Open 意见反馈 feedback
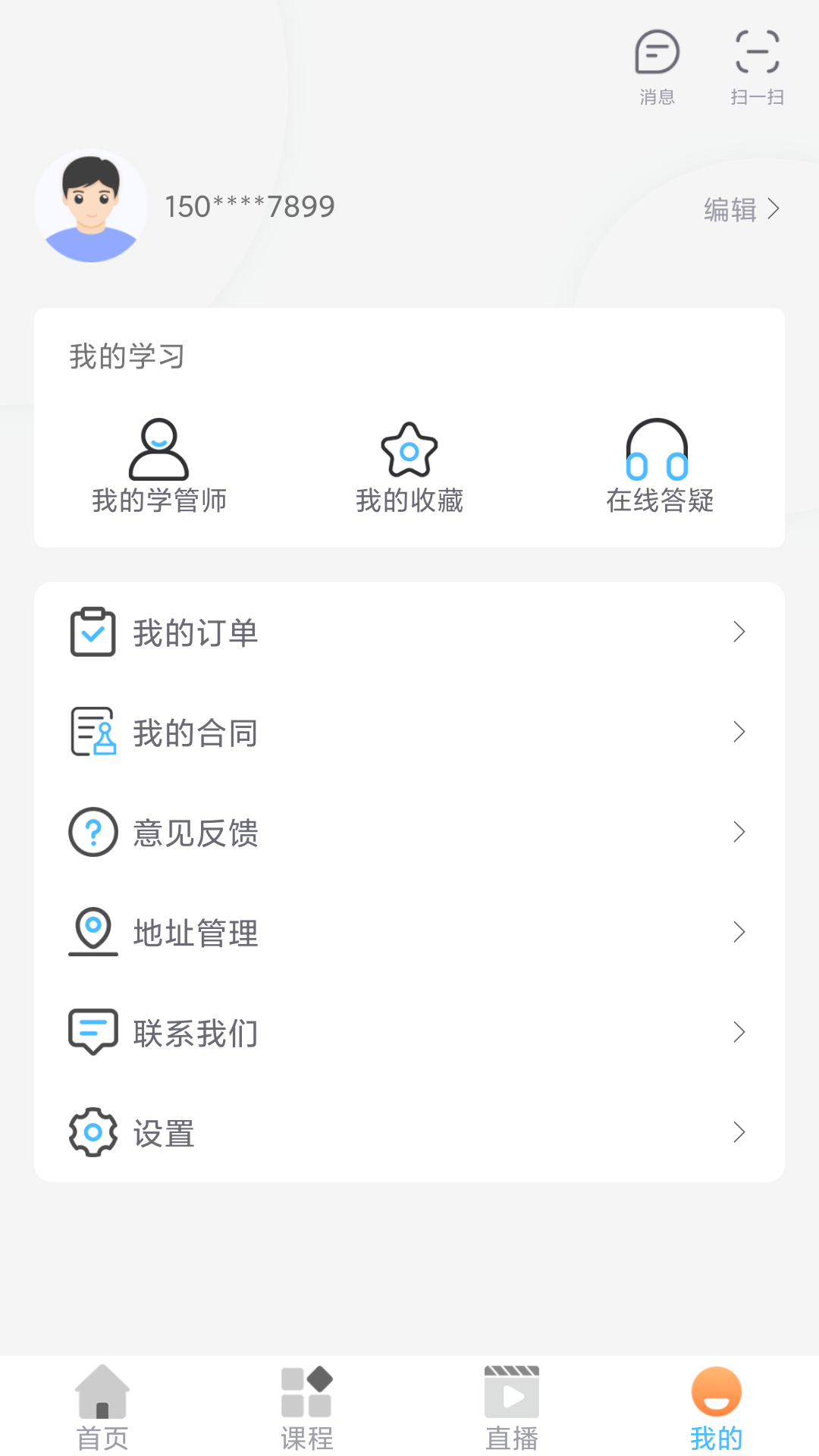Screen dimensions: 819x1456 [409, 833]
